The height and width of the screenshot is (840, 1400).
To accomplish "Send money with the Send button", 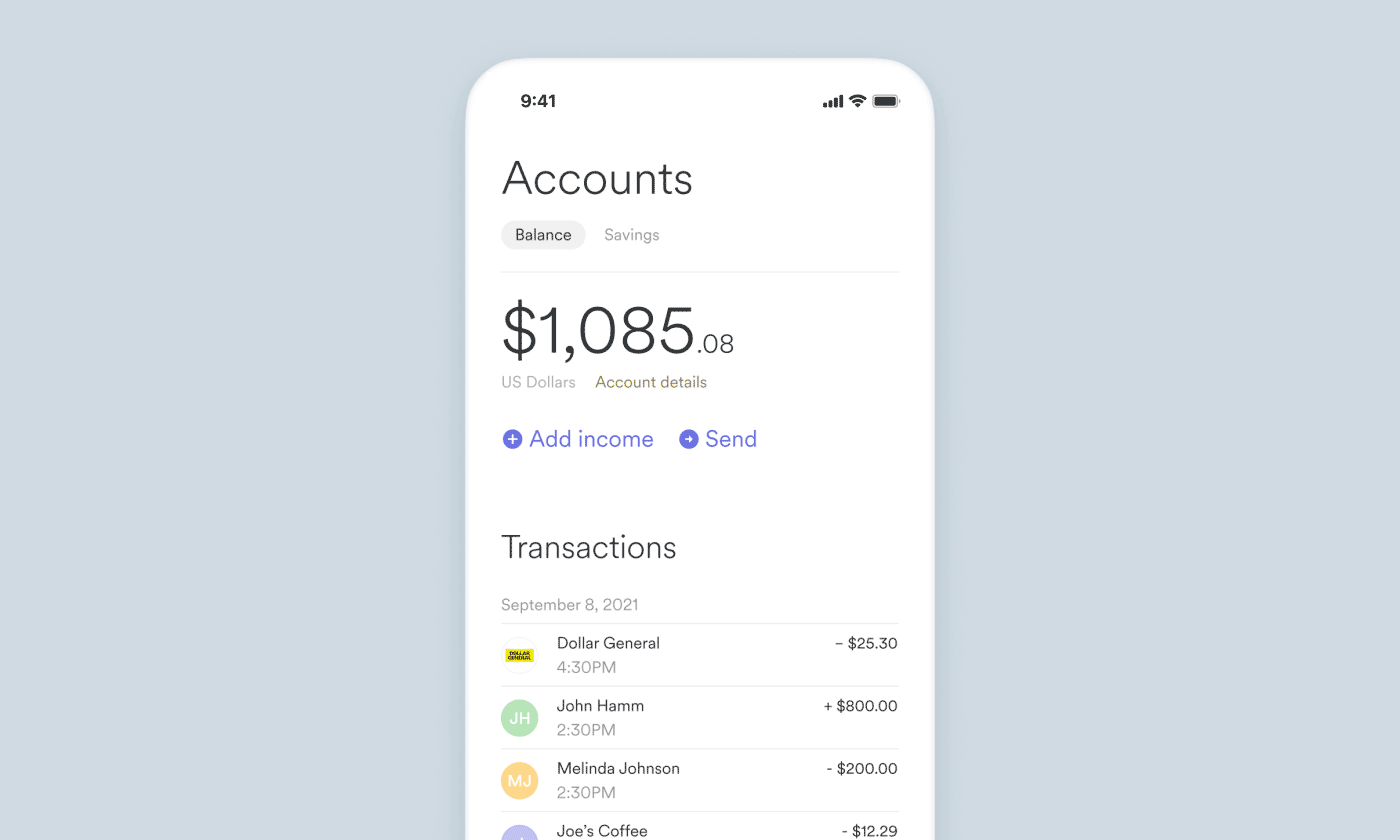I will [718, 439].
